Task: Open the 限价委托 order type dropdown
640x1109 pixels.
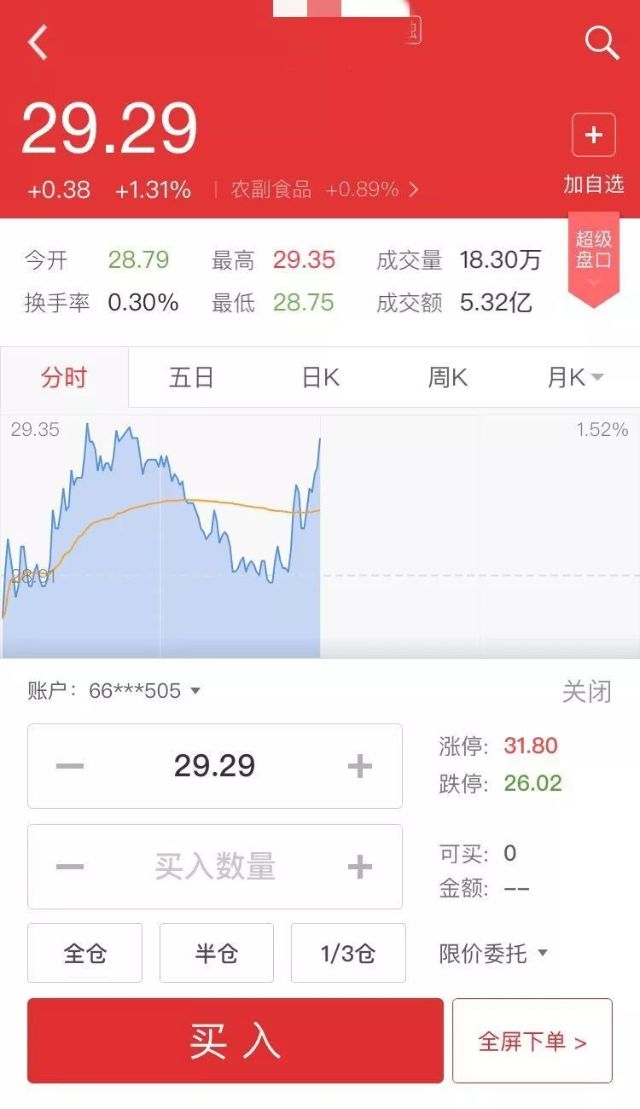Action: point(493,953)
